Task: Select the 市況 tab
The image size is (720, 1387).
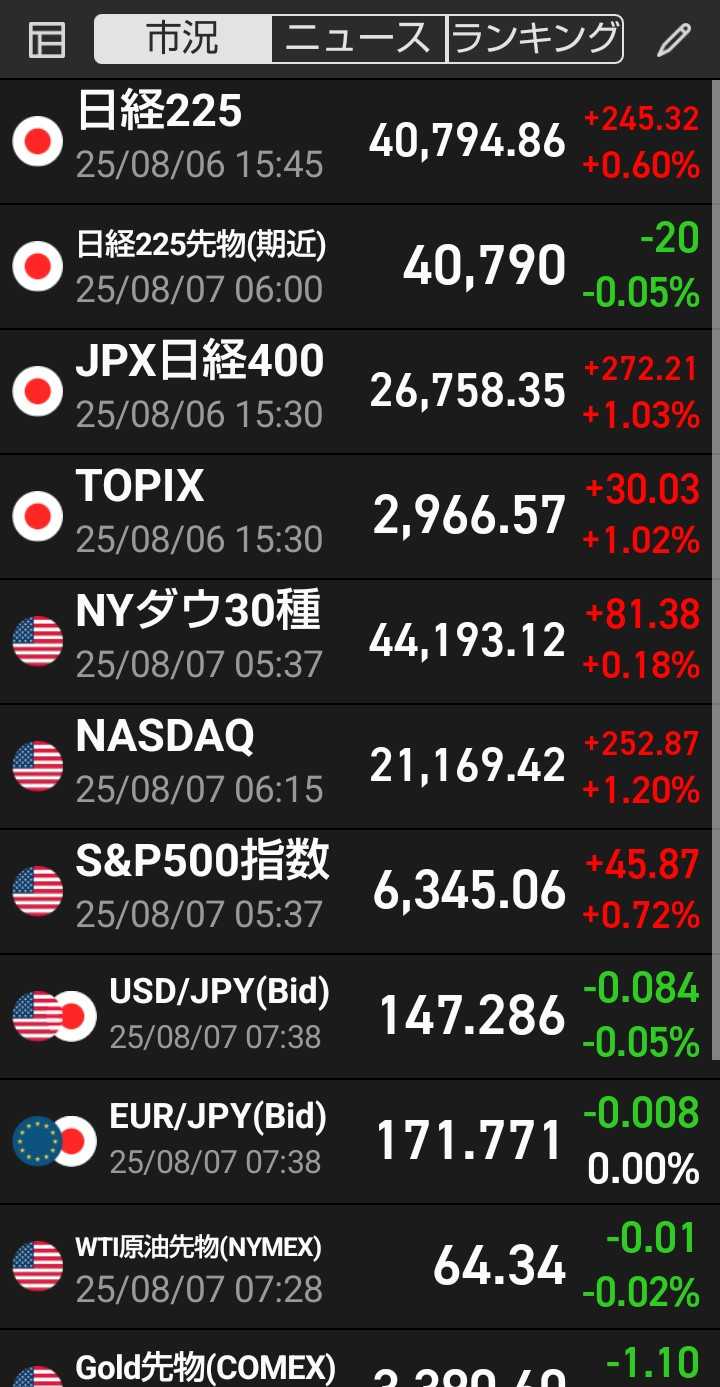Action: point(183,40)
